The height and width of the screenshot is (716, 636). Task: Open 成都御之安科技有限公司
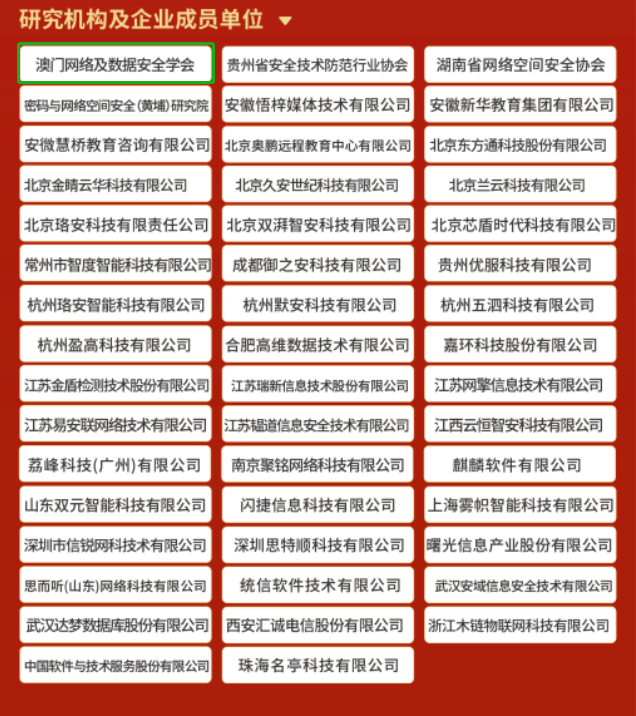[317, 265]
